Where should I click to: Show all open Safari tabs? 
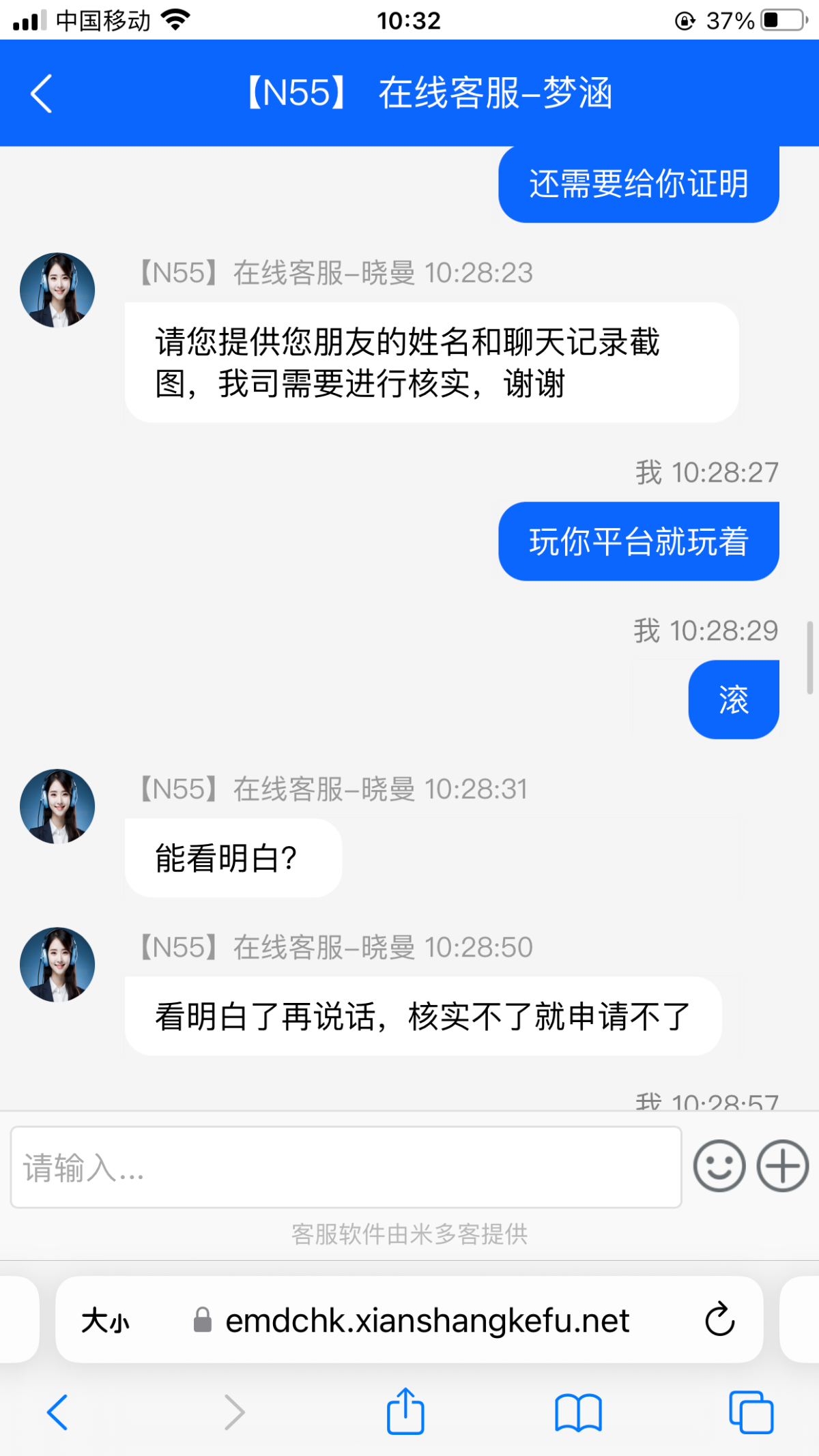point(751,1412)
